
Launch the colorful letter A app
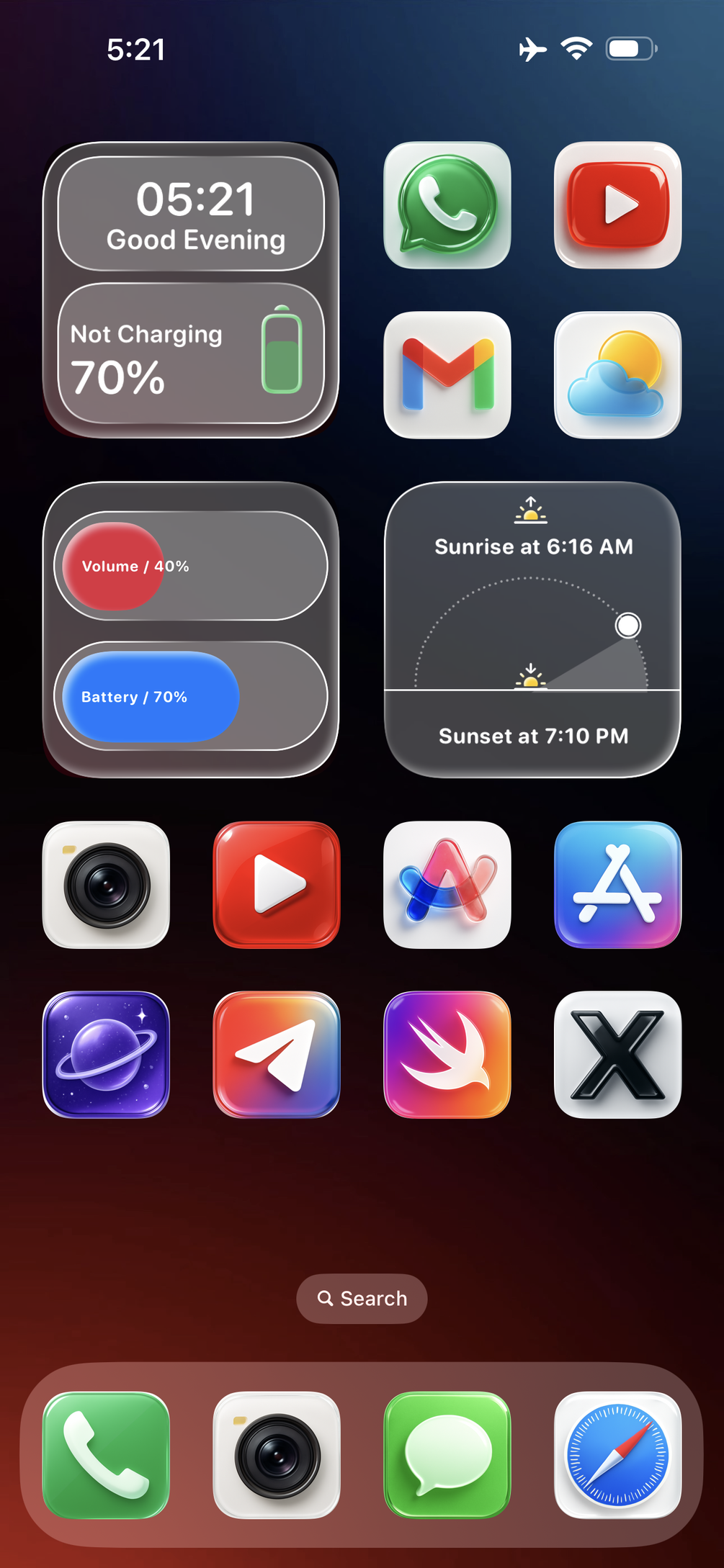pos(447,885)
